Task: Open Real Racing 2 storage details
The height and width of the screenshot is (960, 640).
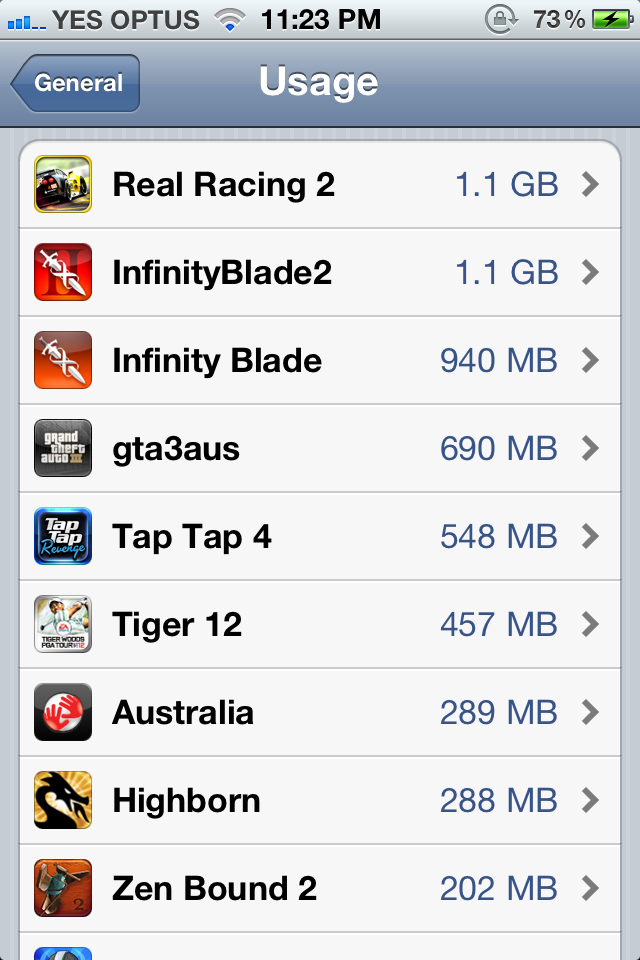Action: click(320, 185)
